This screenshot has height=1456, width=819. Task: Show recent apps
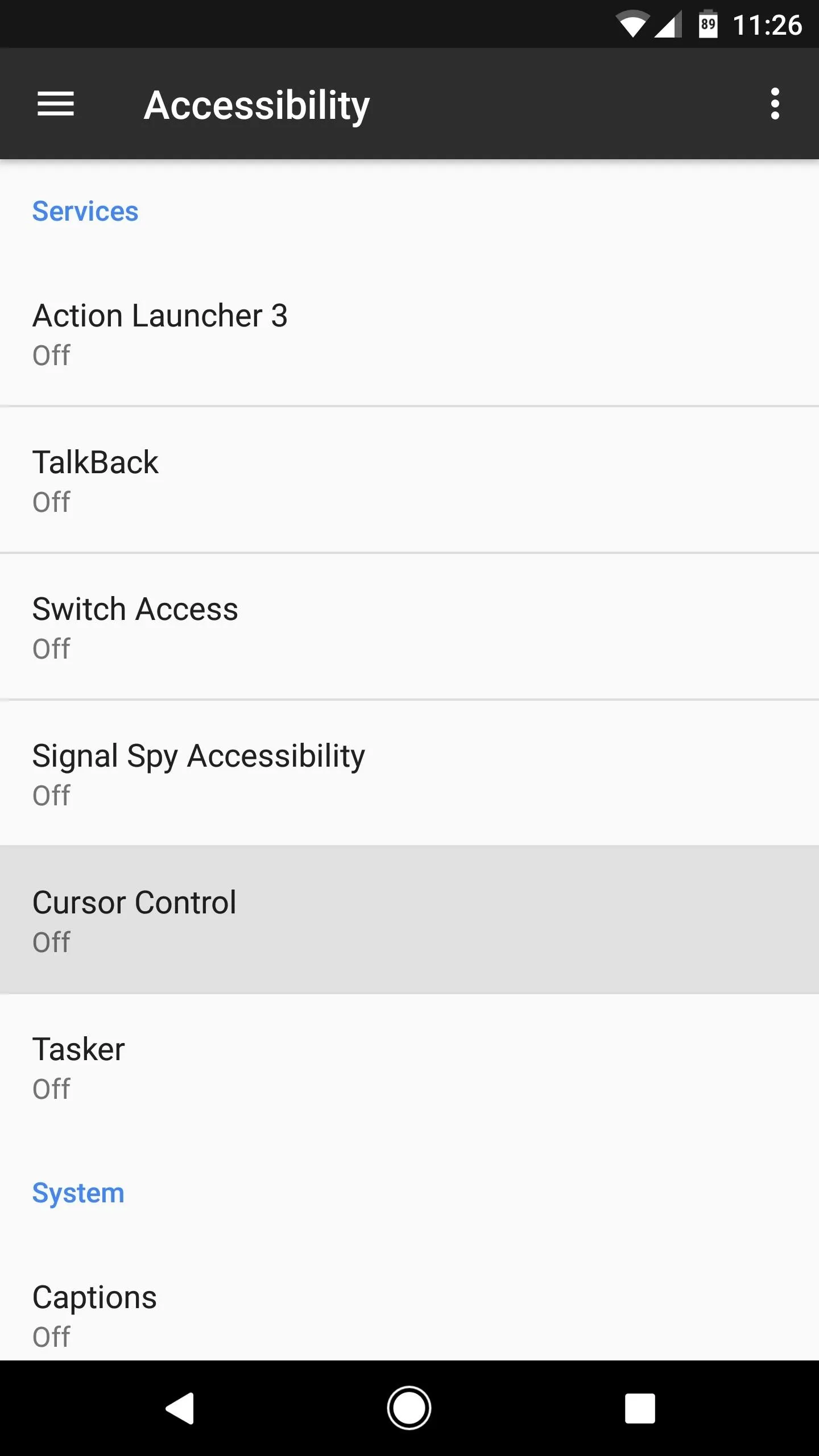coord(640,1408)
